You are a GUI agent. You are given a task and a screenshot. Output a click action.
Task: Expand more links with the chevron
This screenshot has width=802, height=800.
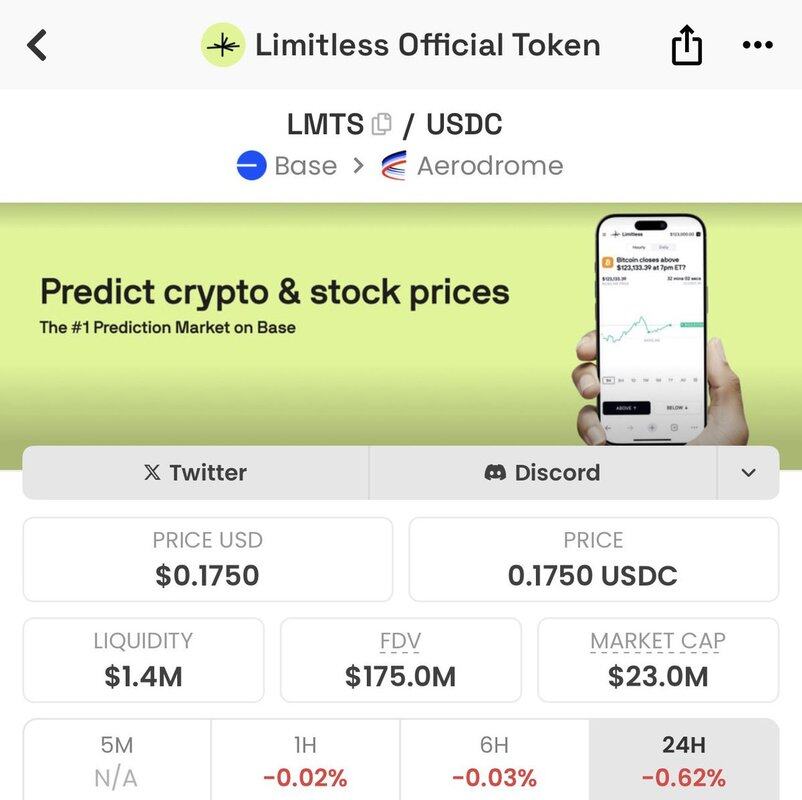pos(748,472)
